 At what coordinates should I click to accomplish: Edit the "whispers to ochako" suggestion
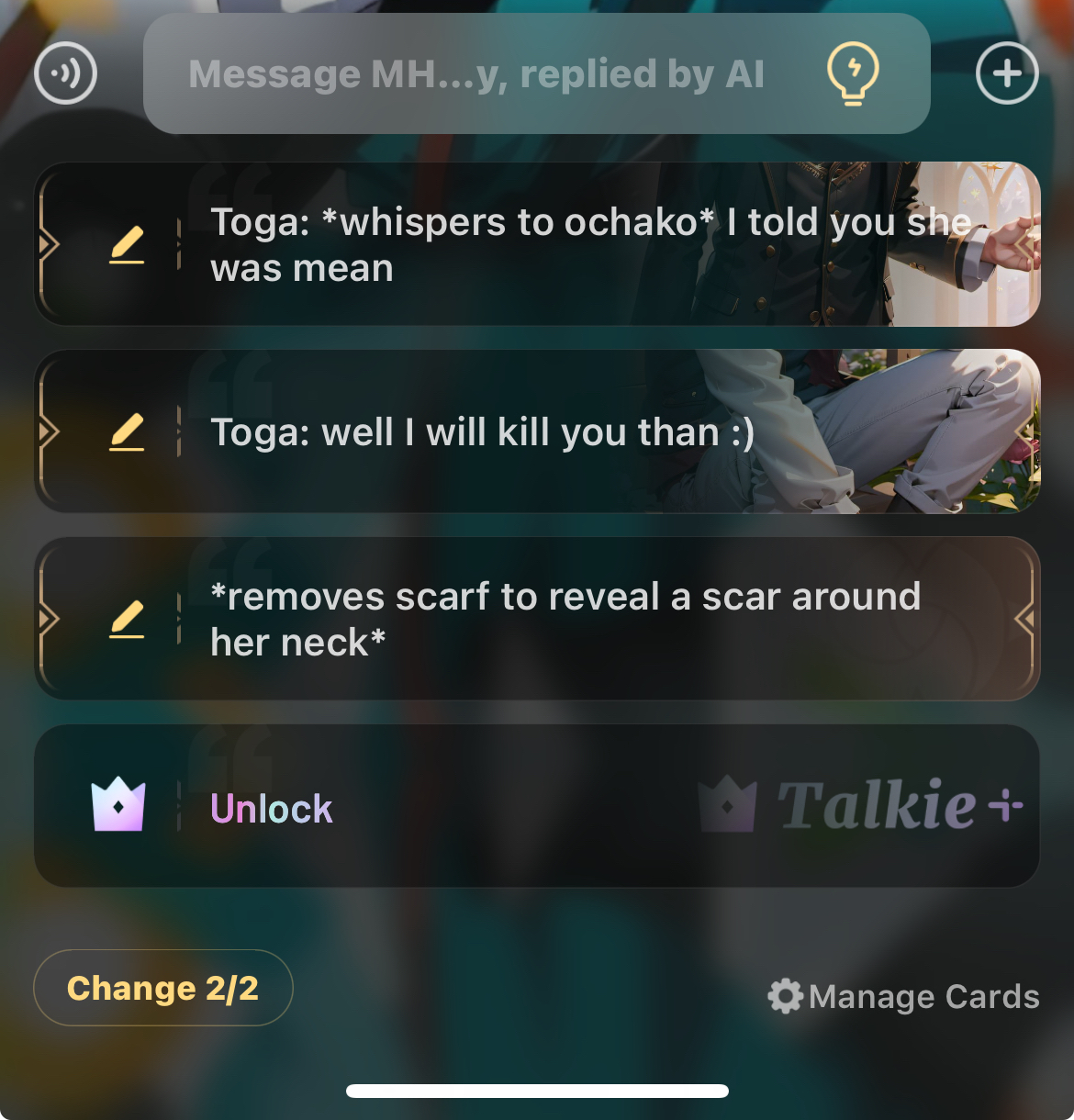pos(127,245)
